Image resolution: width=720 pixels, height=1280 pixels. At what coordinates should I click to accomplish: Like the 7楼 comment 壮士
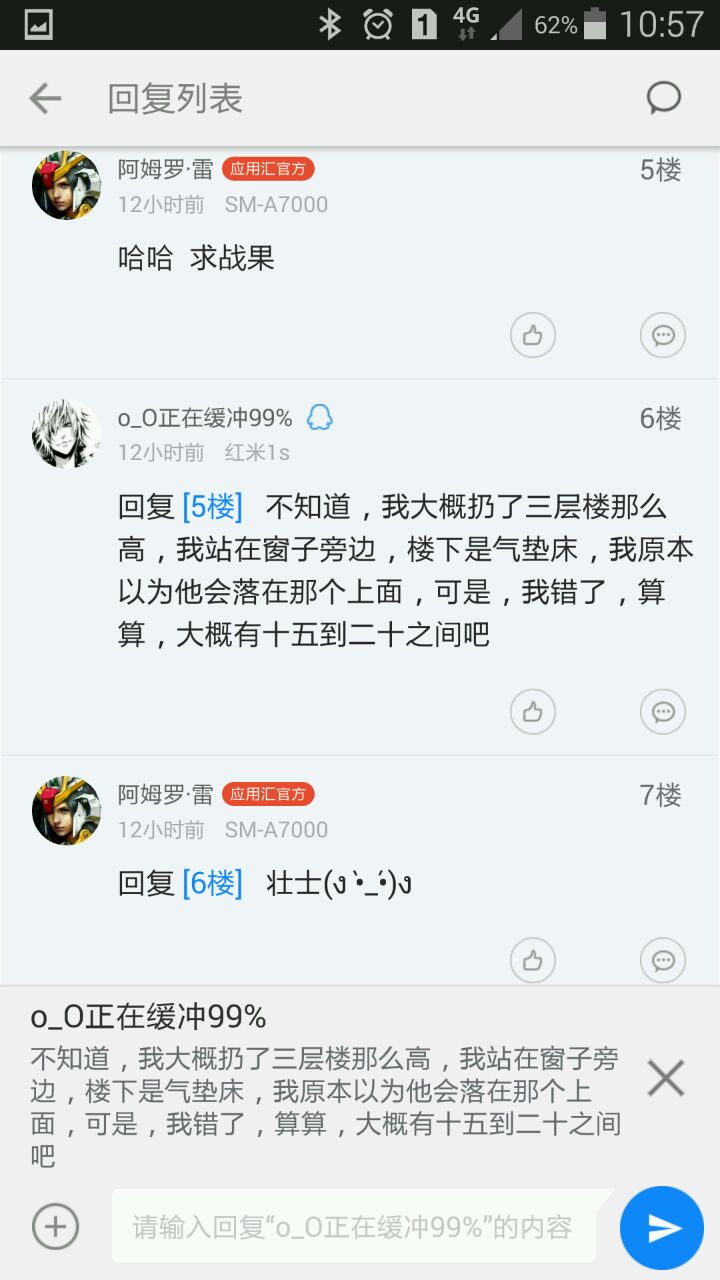pyautogui.click(x=532, y=961)
